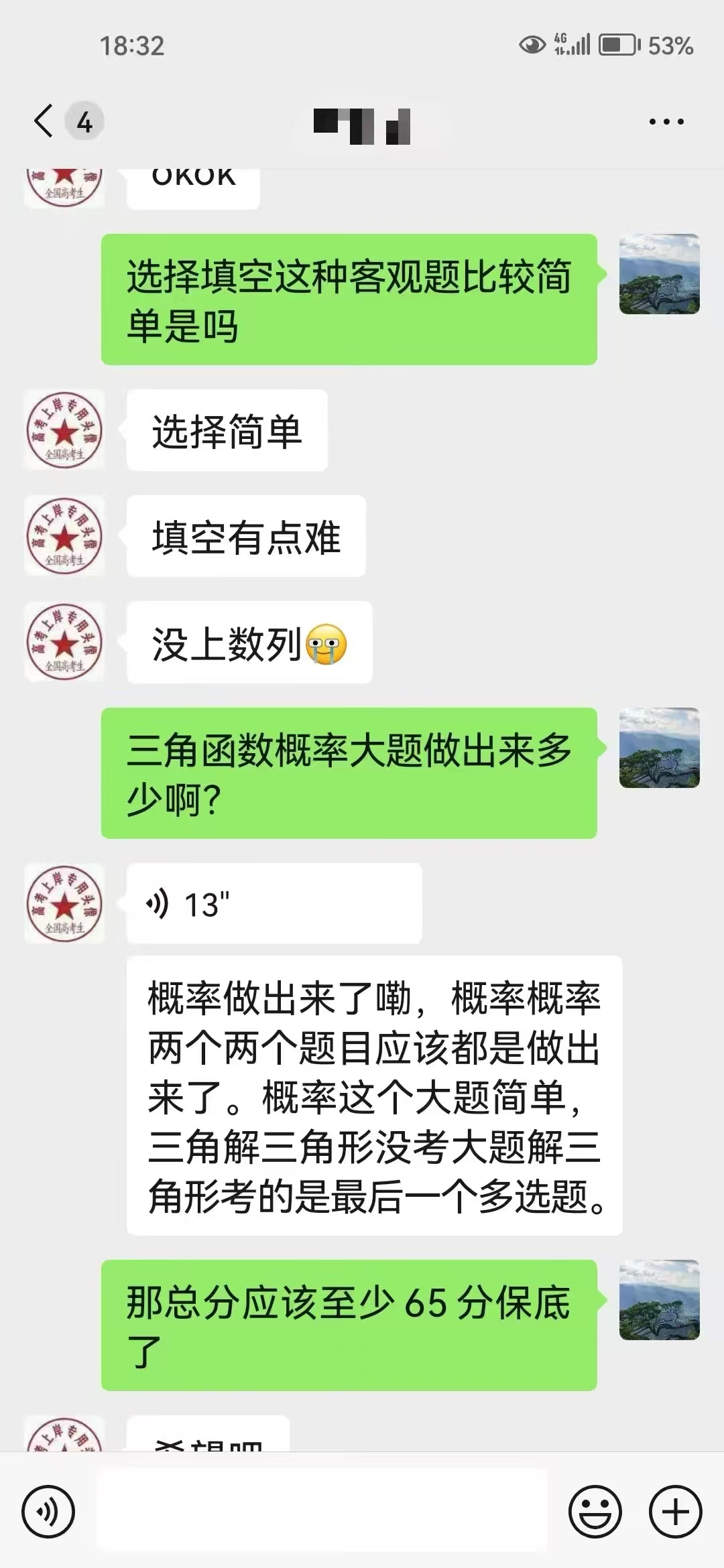This screenshot has height=1568, width=724.
Task: View my avatar beside 那总分应该至少65分保底了
Action: [659, 1300]
